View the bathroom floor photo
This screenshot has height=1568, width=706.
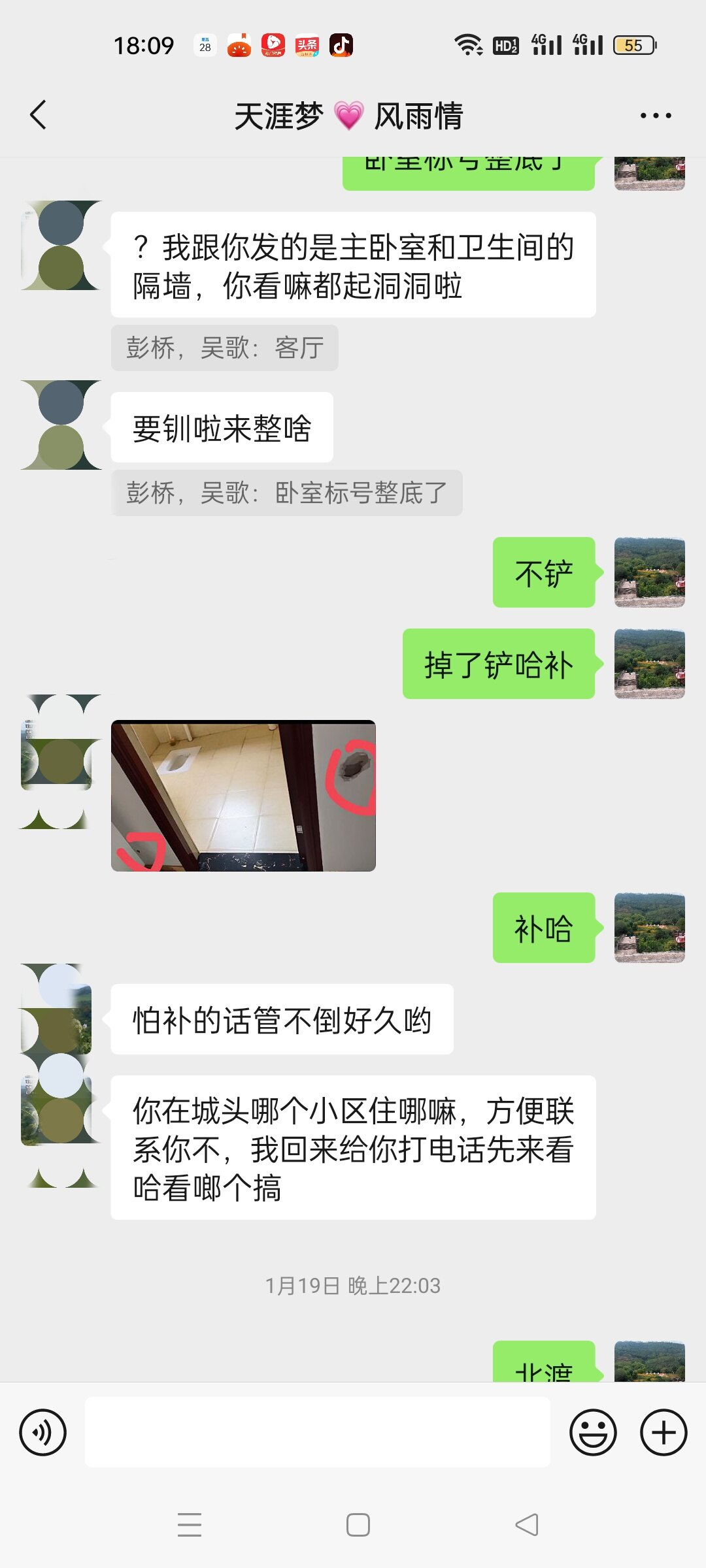click(x=243, y=796)
